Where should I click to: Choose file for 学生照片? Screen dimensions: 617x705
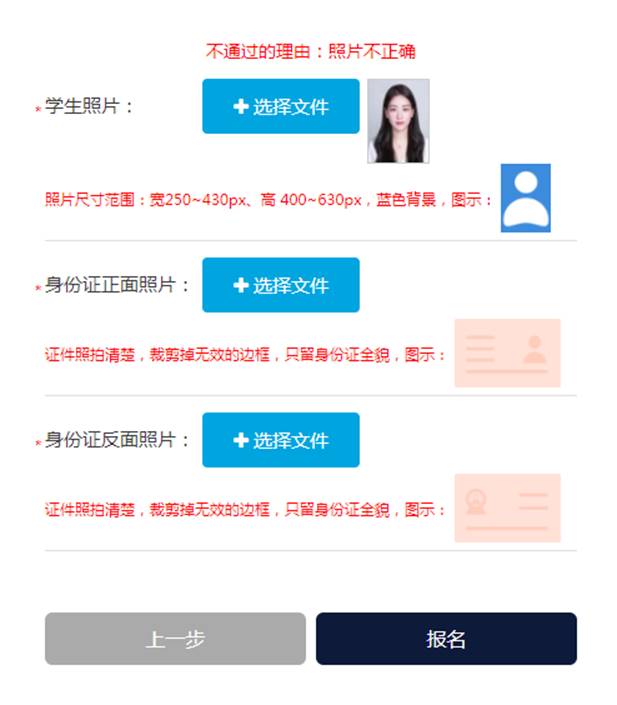[x=280, y=107]
